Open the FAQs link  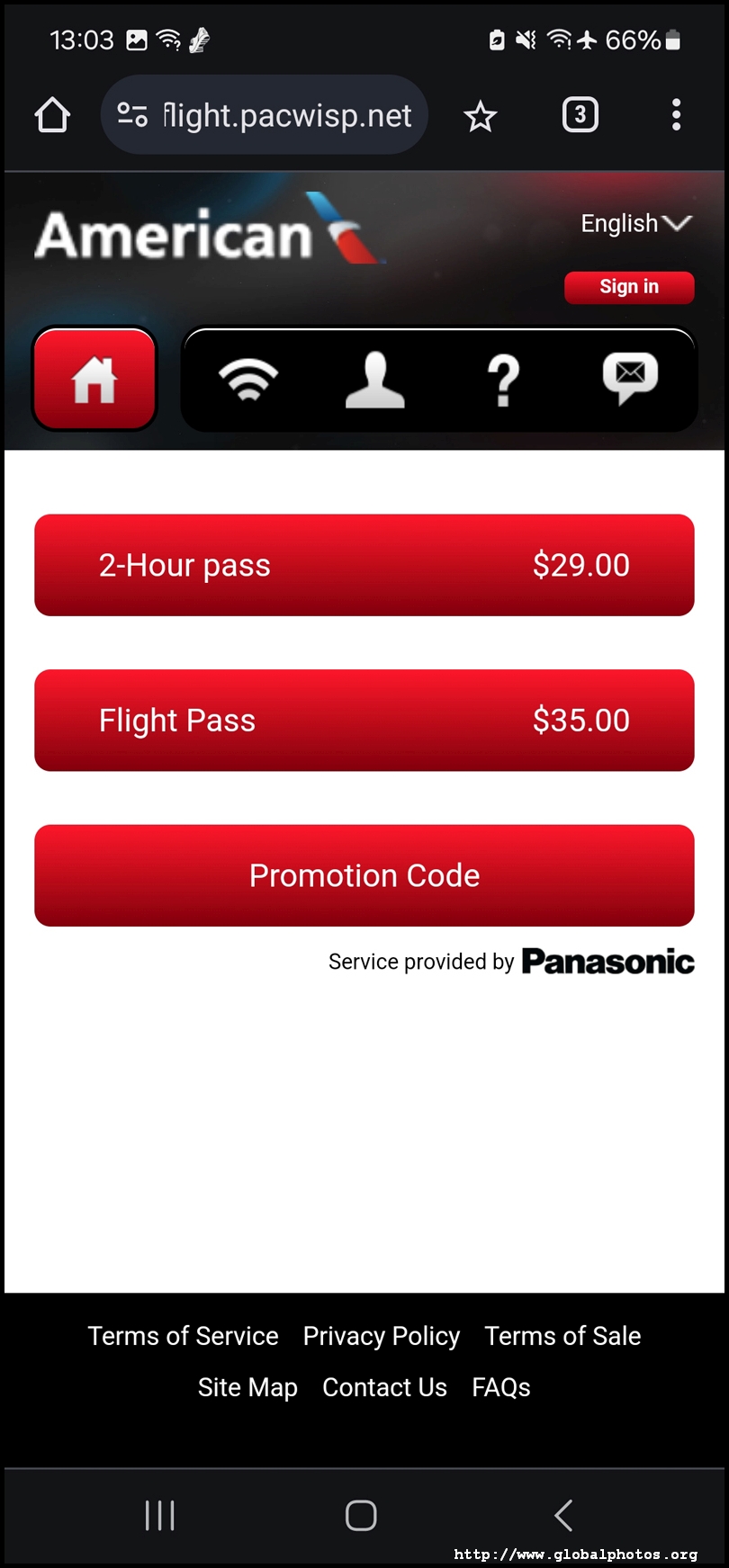[x=500, y=1387]
